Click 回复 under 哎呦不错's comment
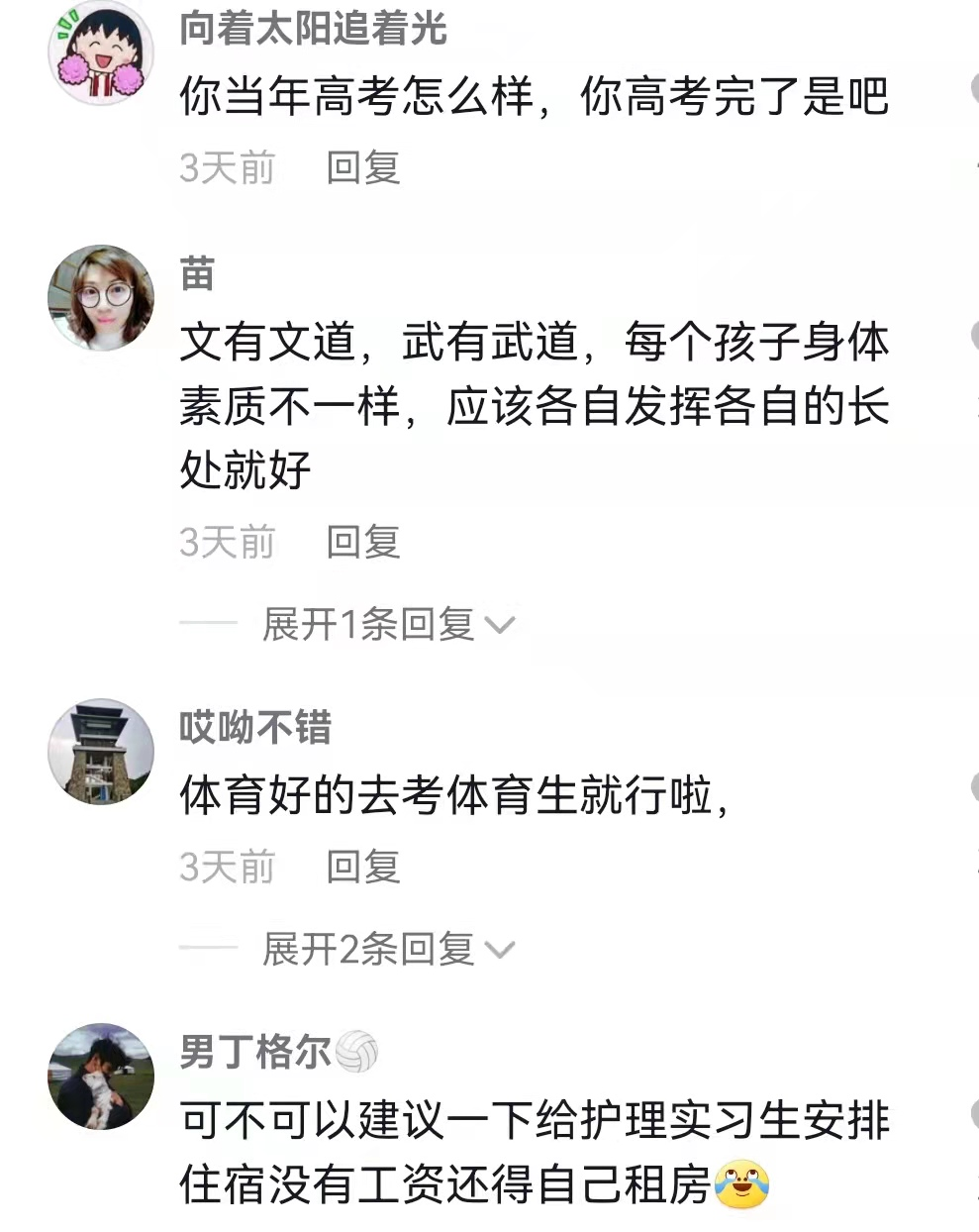The image size is (979, 1232). (362, 867)
